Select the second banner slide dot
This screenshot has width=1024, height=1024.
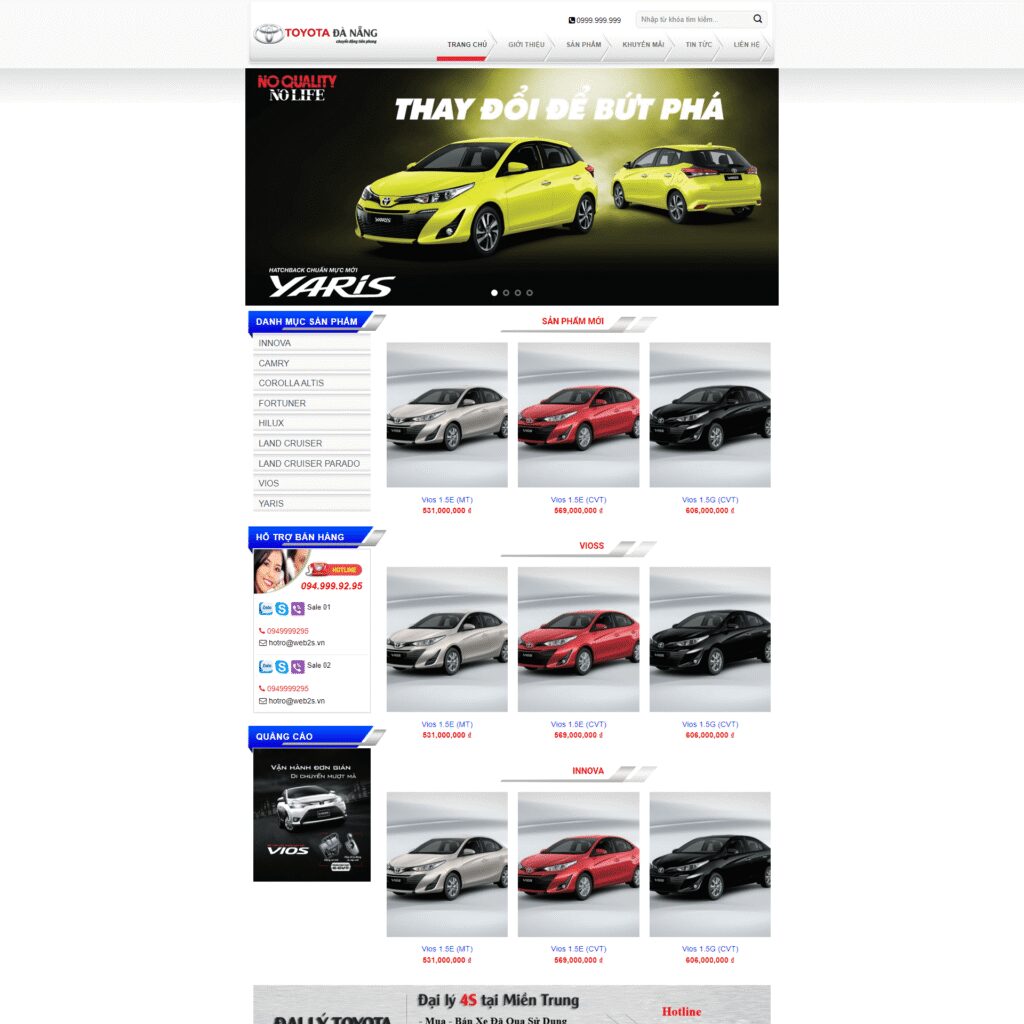(x=506, y=293)
